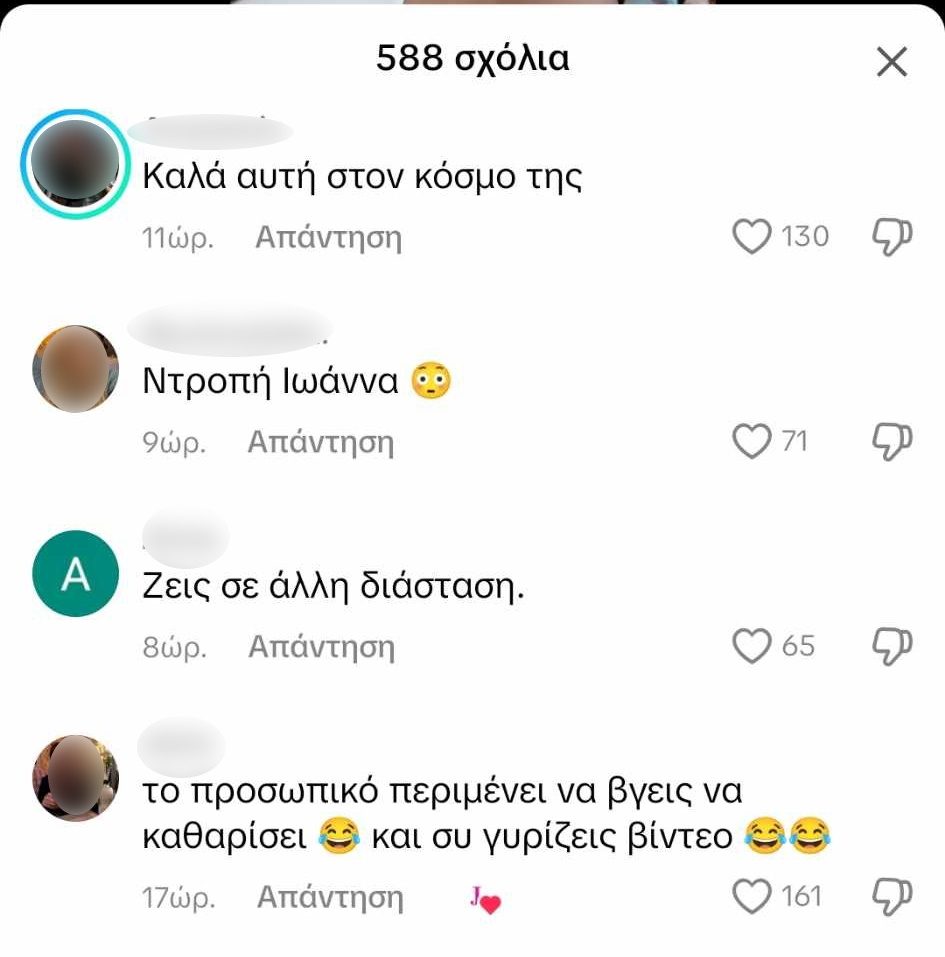Open avatar of 'Καλά αυτή στον κόσμο της' commenter
This screenshot has height=957, width=945.
(76, 163)
